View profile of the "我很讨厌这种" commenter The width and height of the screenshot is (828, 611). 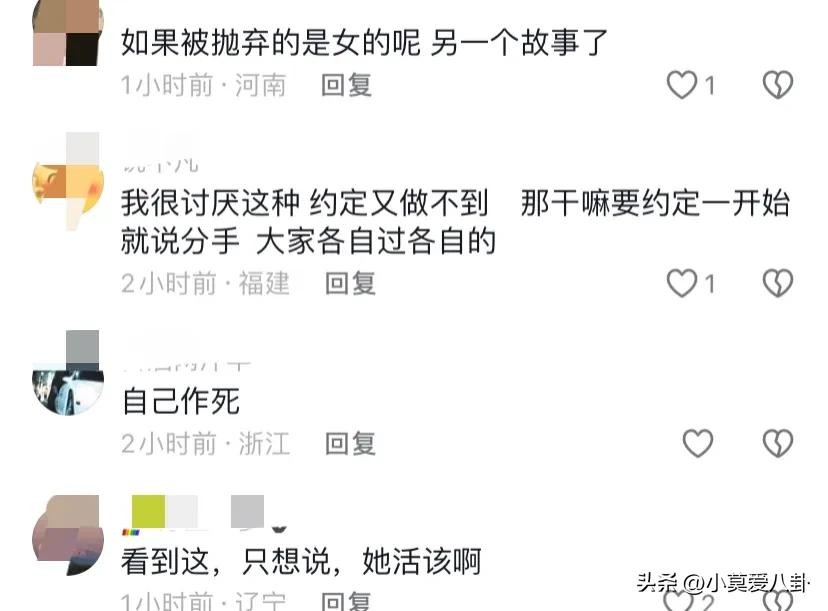67,182
